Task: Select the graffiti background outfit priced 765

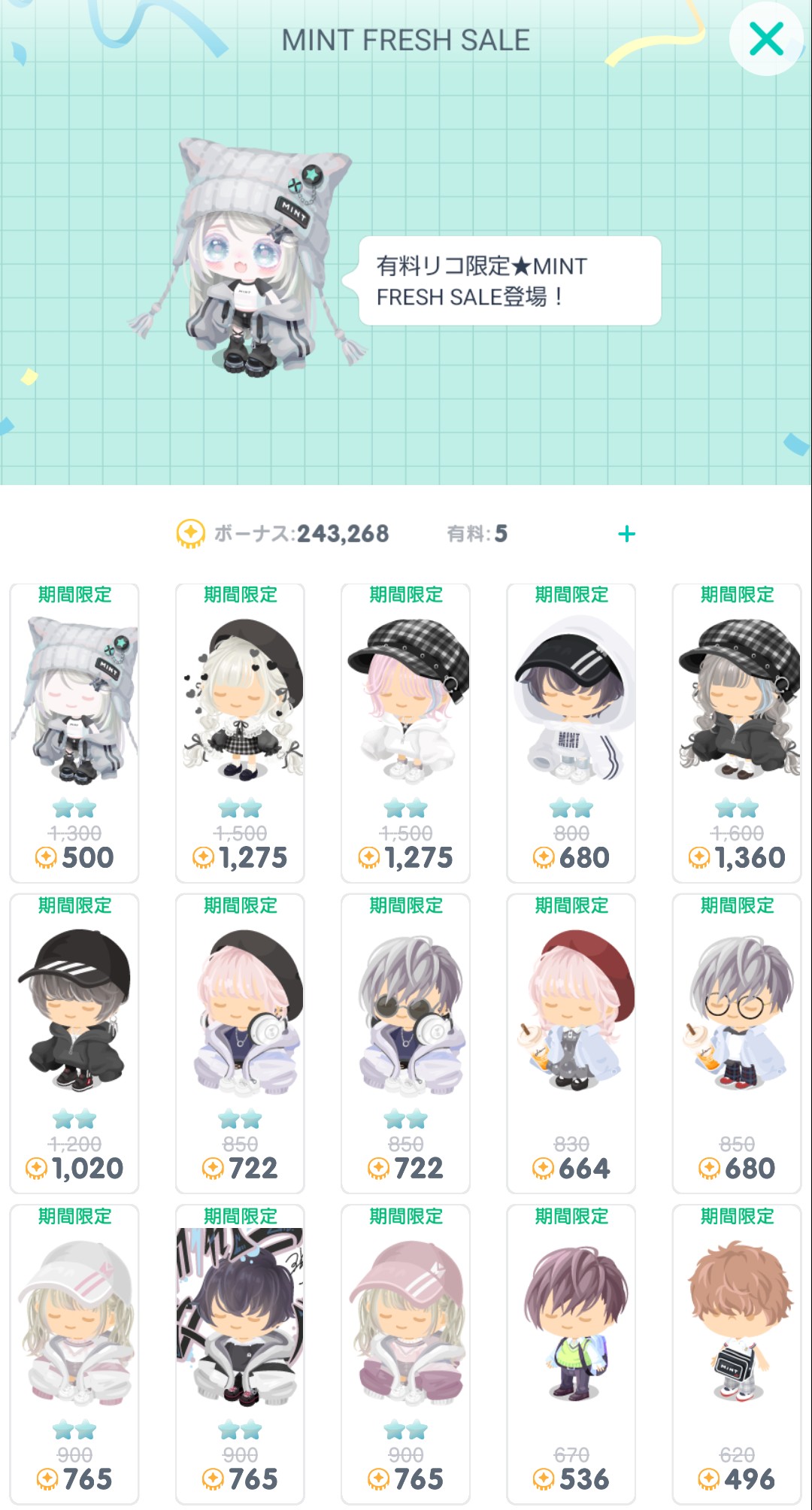Action: coord(240,1354)
